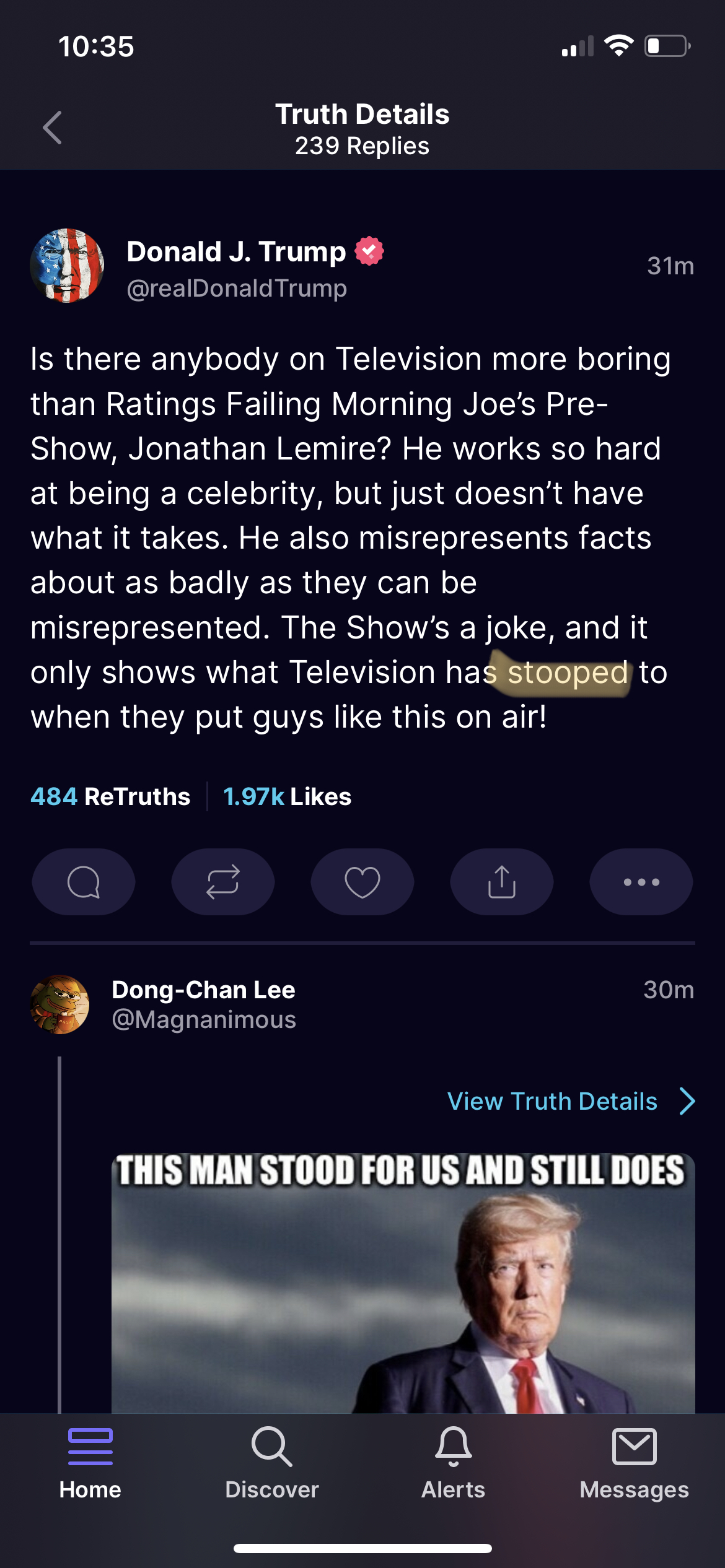Like the truth with the heart icon
Screen dimensions: 725x1568
tap(362, 882)
